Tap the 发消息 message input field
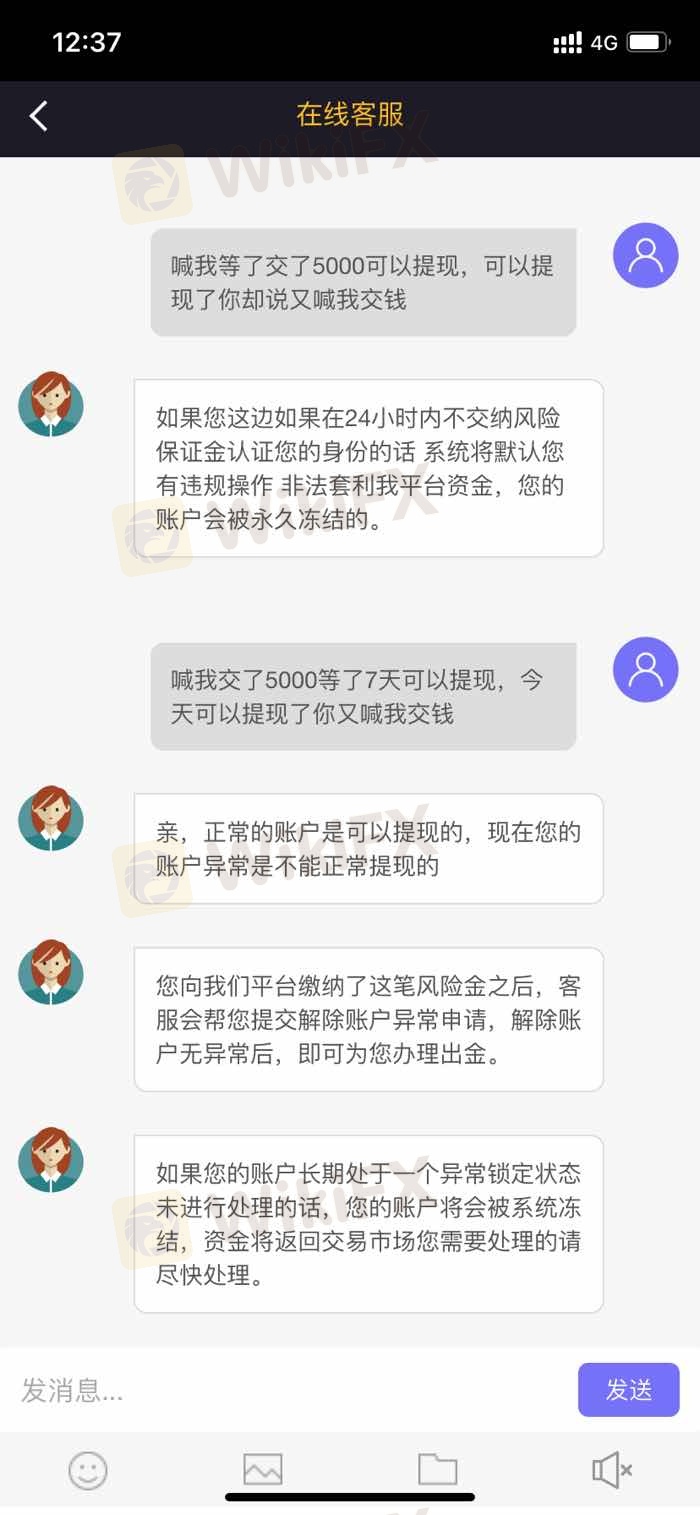The height and width of the screenshot is (1515, 700). [x=290, y=1389]
